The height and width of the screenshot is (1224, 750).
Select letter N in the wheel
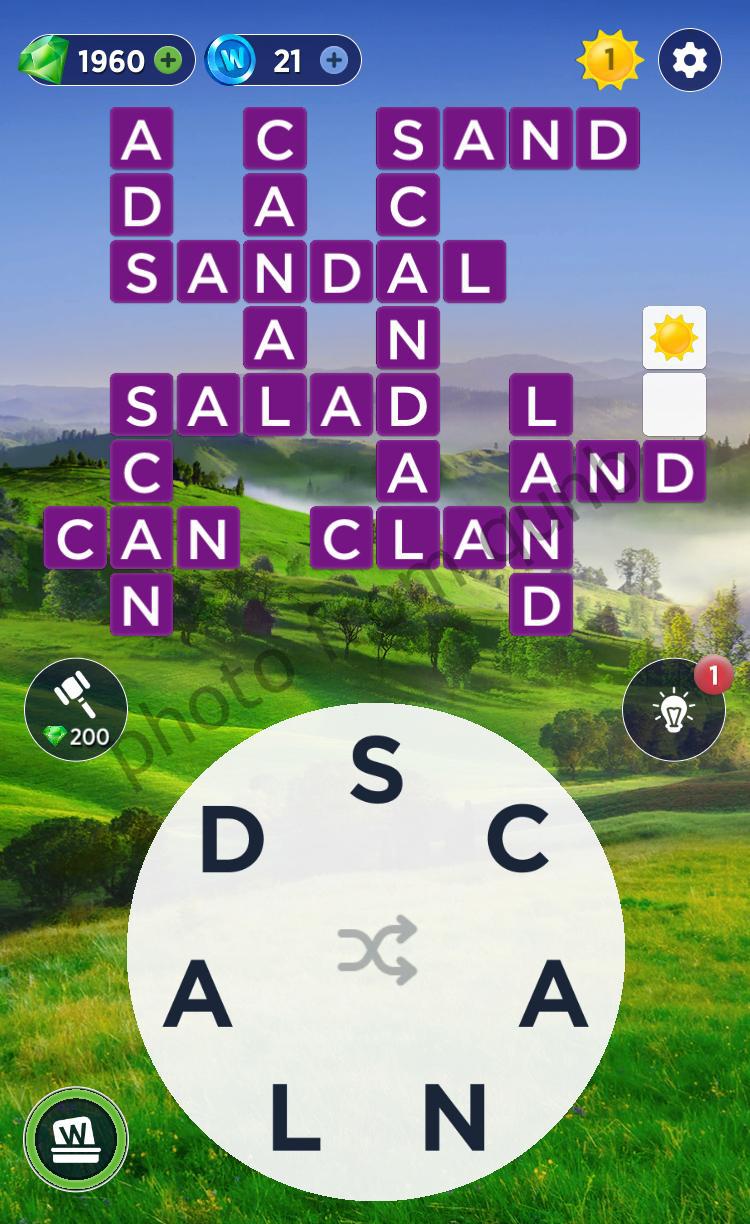(x=455, y=1115)
